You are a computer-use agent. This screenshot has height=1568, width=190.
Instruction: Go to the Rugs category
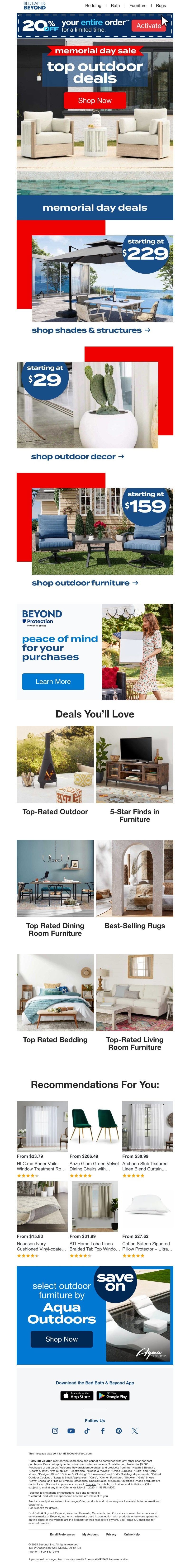[161, 5]
